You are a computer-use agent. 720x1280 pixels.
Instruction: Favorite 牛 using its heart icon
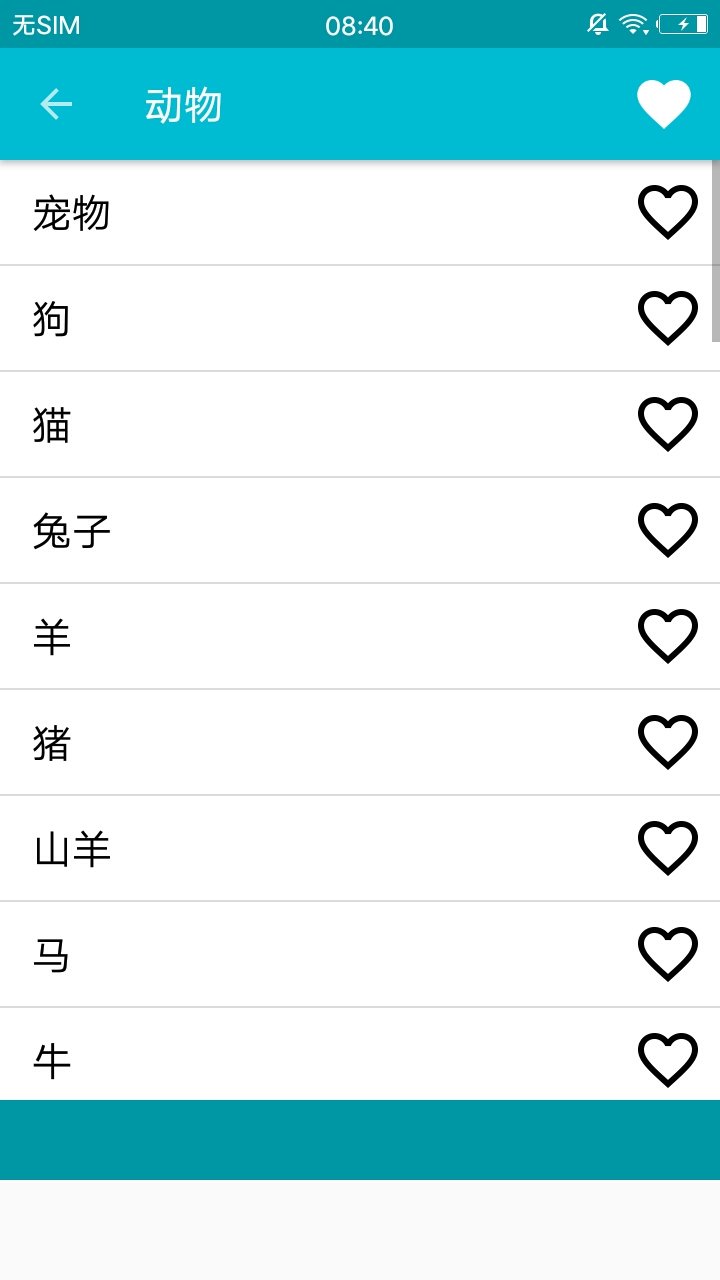pos(668,1061)
